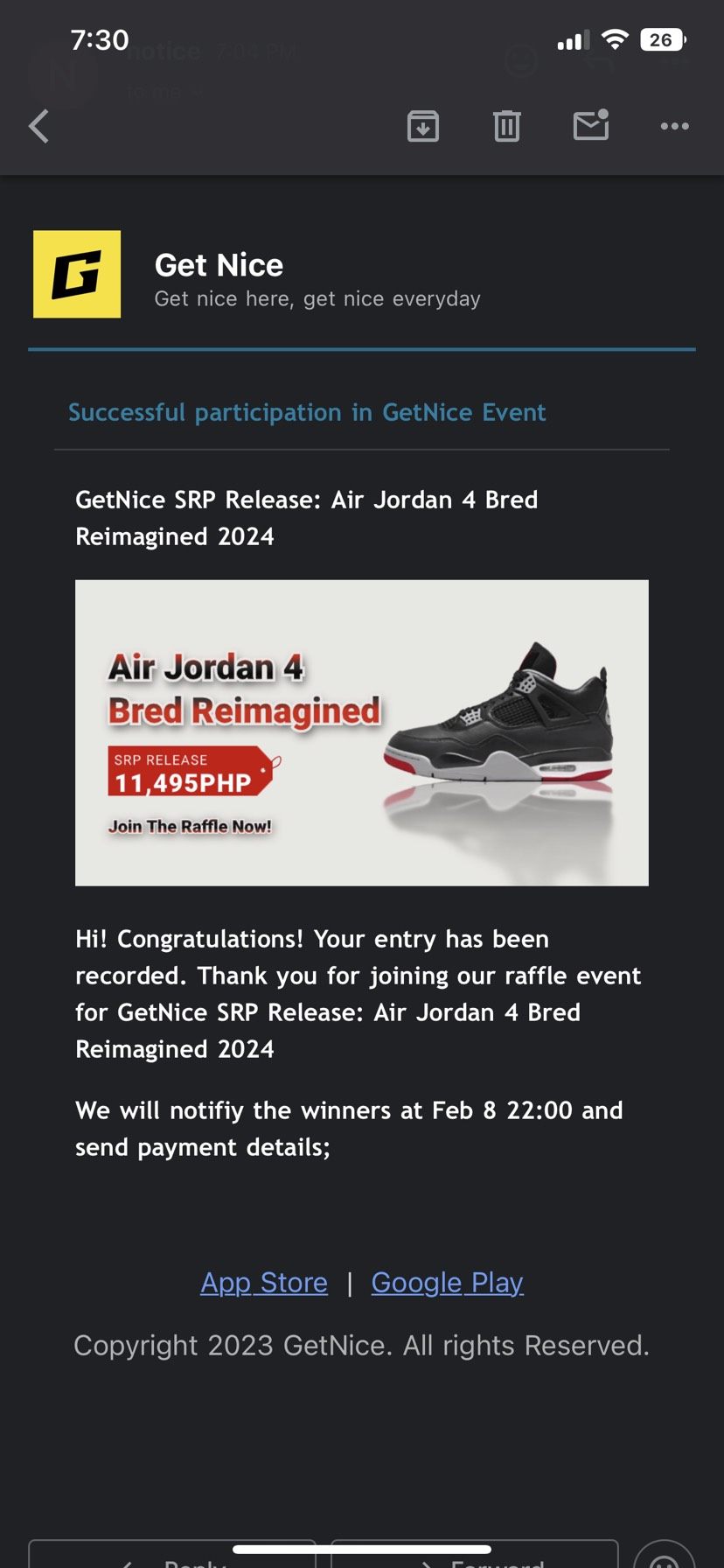
Task: Go back to the inbox
Action: click(x=39, y=126)
